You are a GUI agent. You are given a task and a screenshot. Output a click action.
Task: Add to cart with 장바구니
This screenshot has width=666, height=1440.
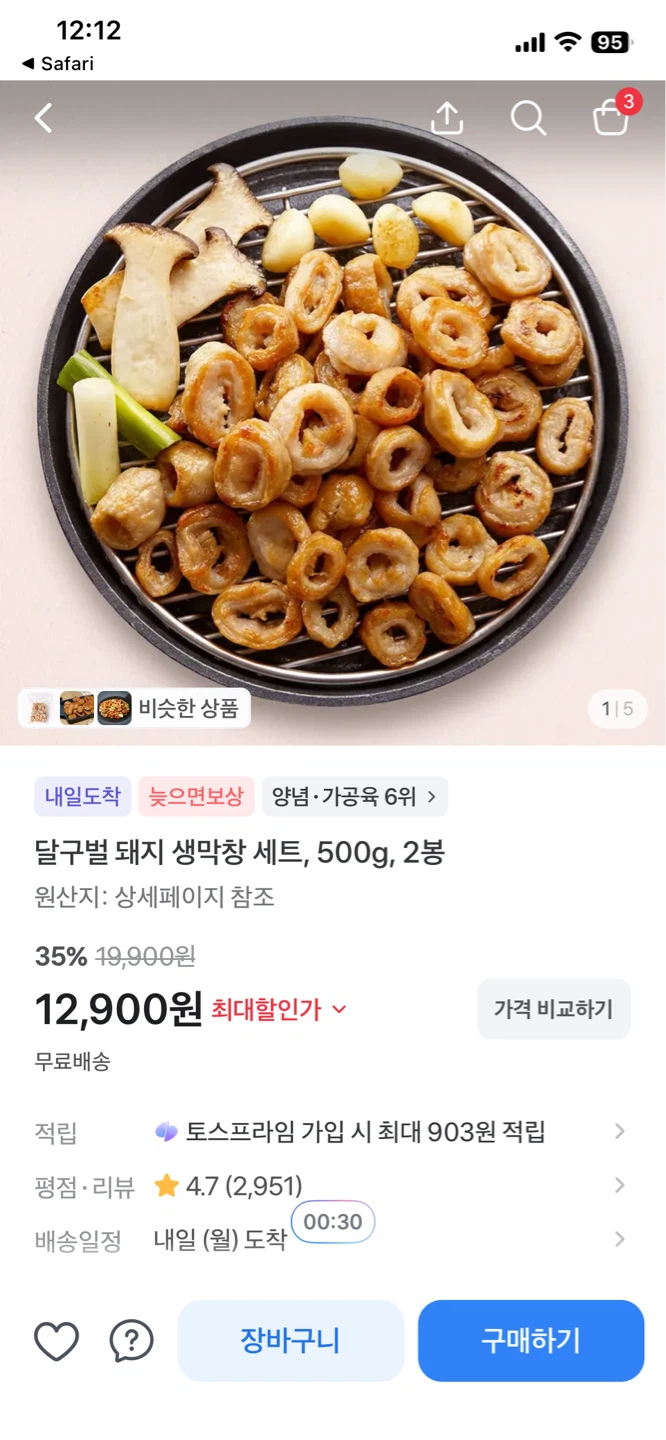(291, 1341)
